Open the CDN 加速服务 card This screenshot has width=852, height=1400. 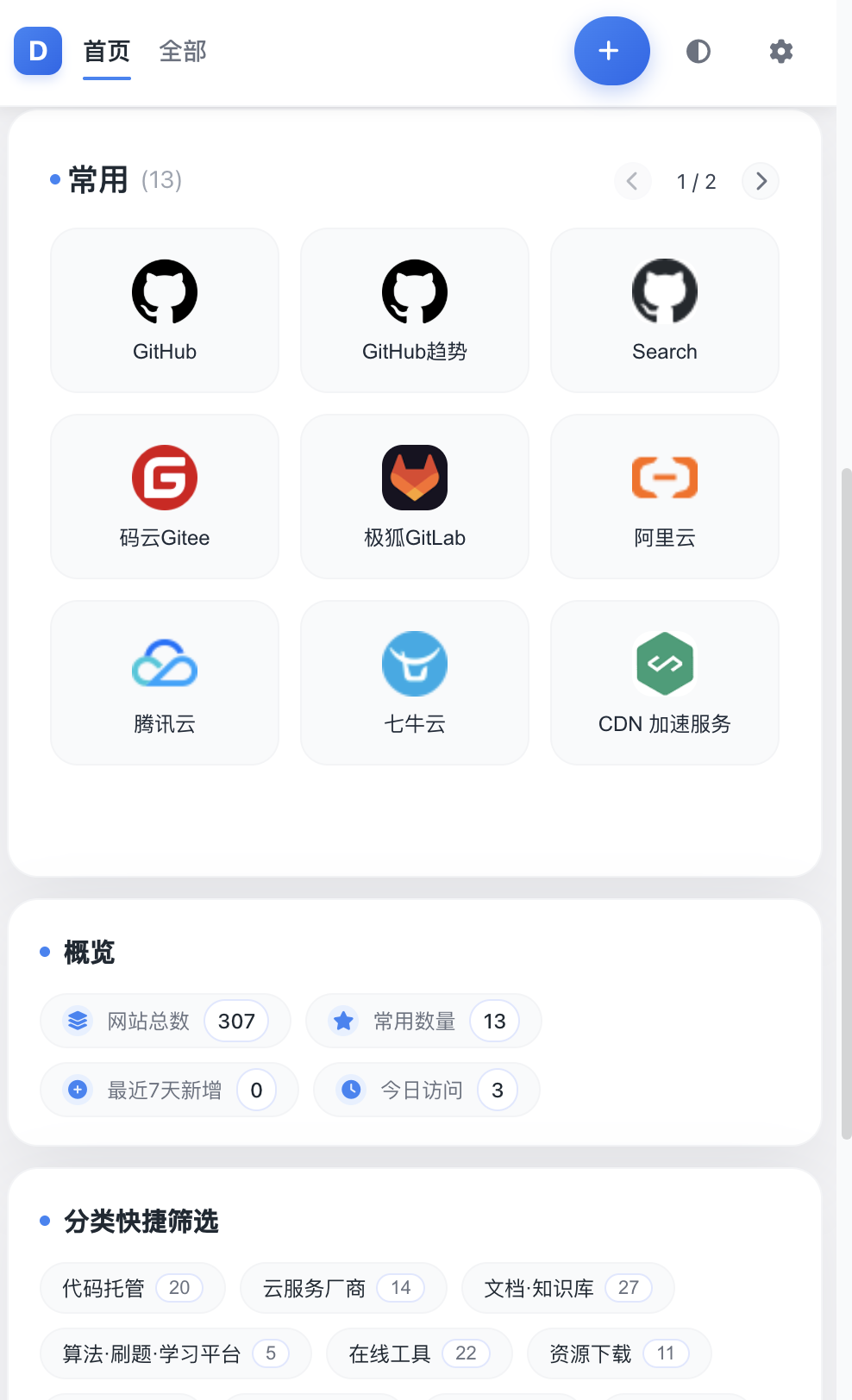coord(665,683)
